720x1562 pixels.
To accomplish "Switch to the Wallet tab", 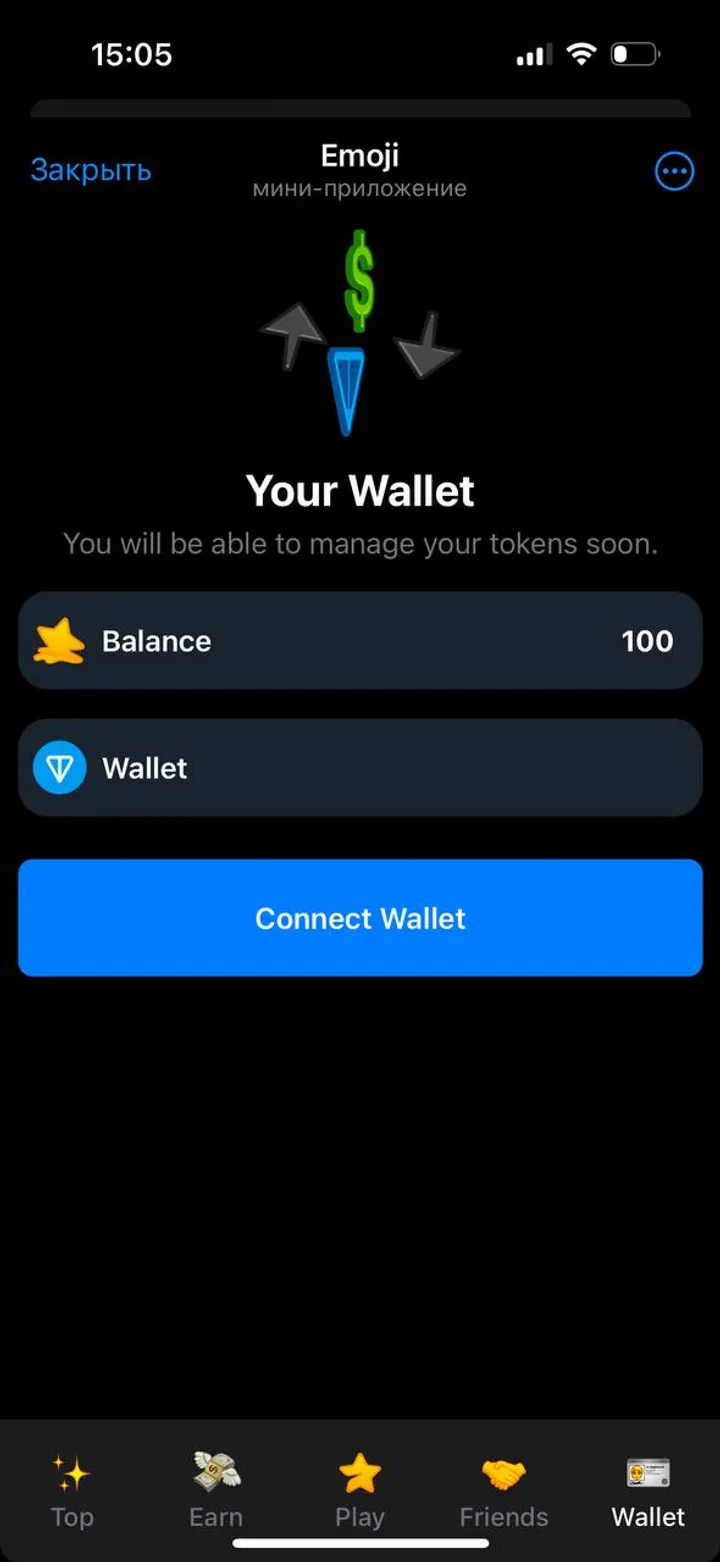I will pyautogui.click(x=647, y=1495).
